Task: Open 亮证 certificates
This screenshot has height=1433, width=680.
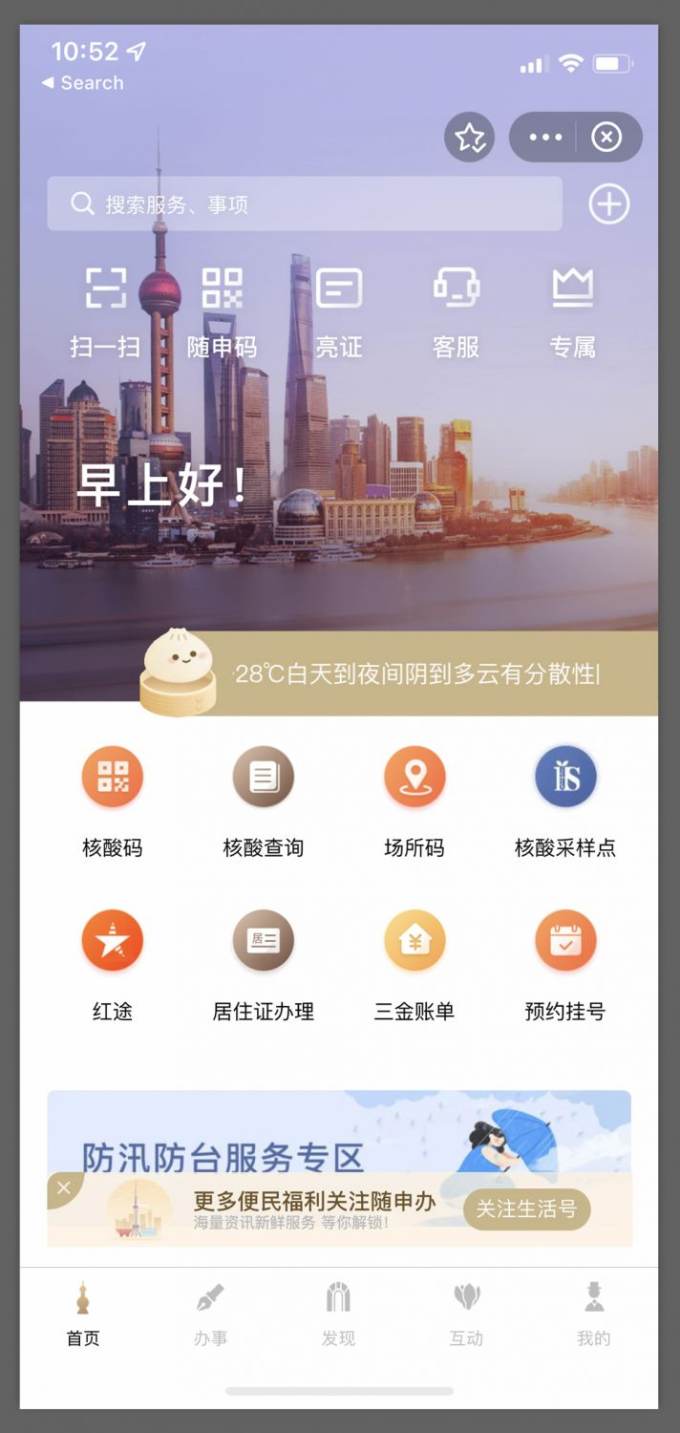Action: pos(339,311)
